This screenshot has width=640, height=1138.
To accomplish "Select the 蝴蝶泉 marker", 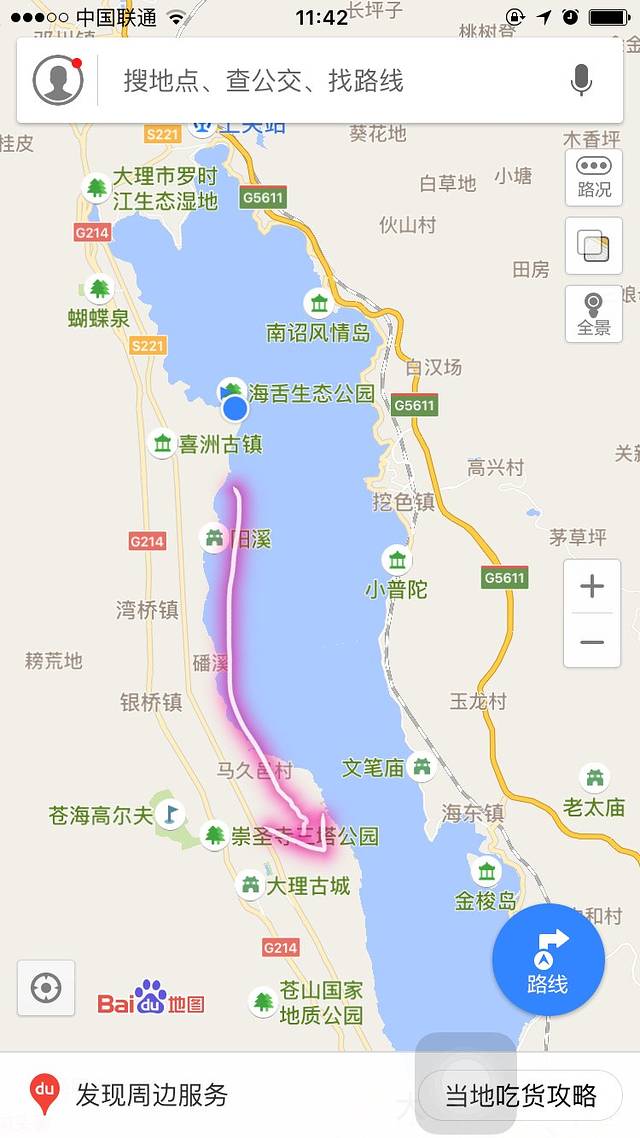I will 98,291.
